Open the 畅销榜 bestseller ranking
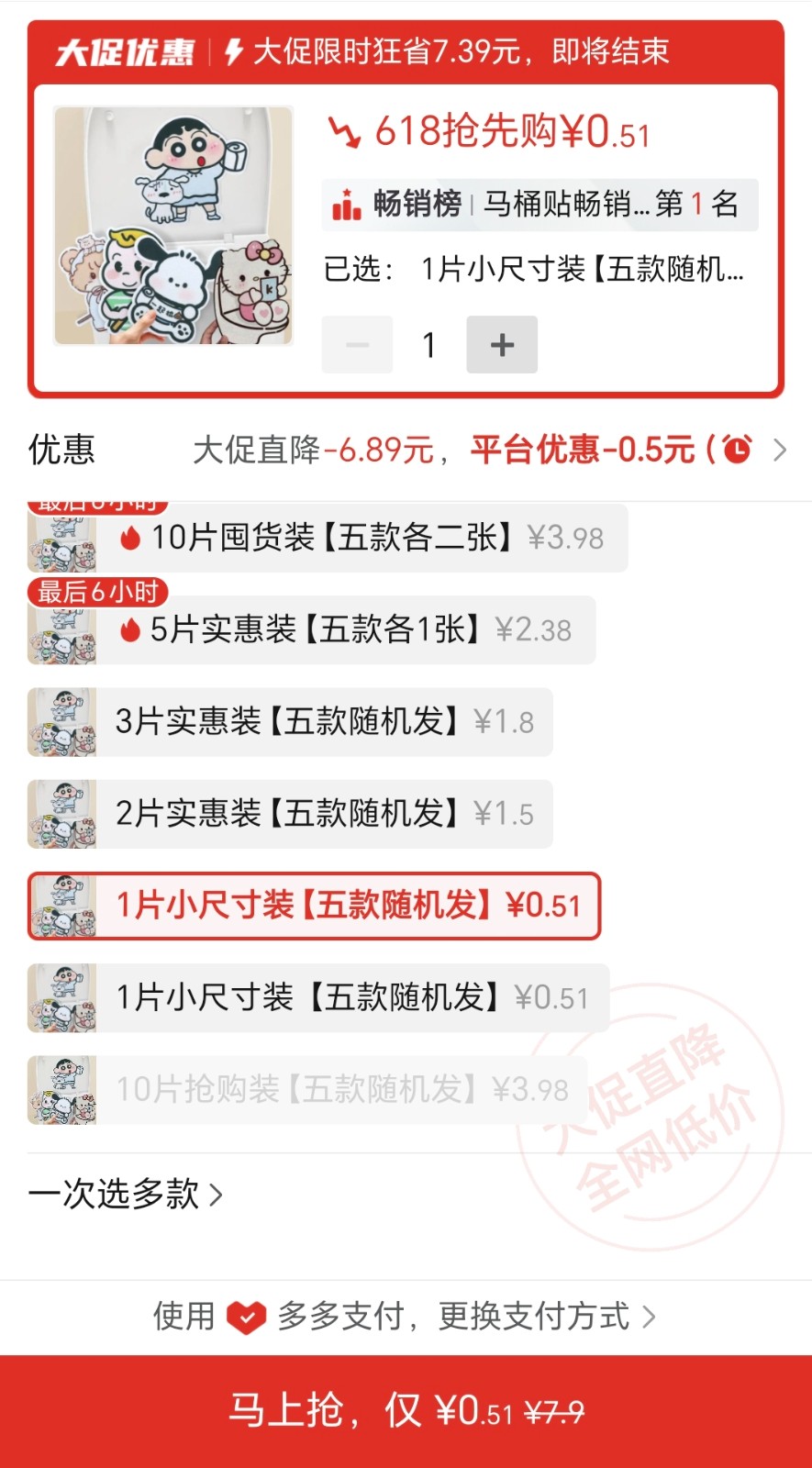 tap(539, 204)
